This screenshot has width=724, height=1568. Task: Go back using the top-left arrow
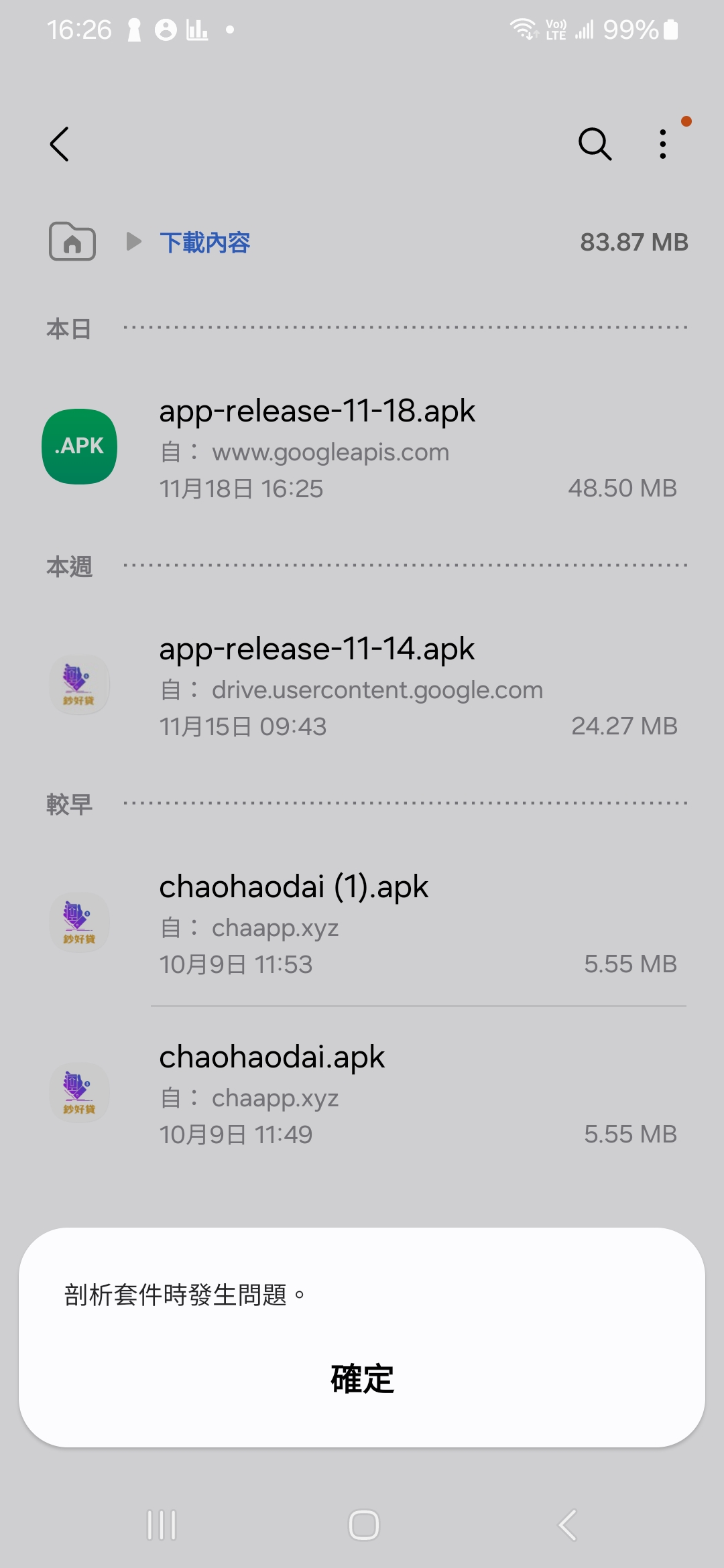pyautogui.click(x=60, y=144)
